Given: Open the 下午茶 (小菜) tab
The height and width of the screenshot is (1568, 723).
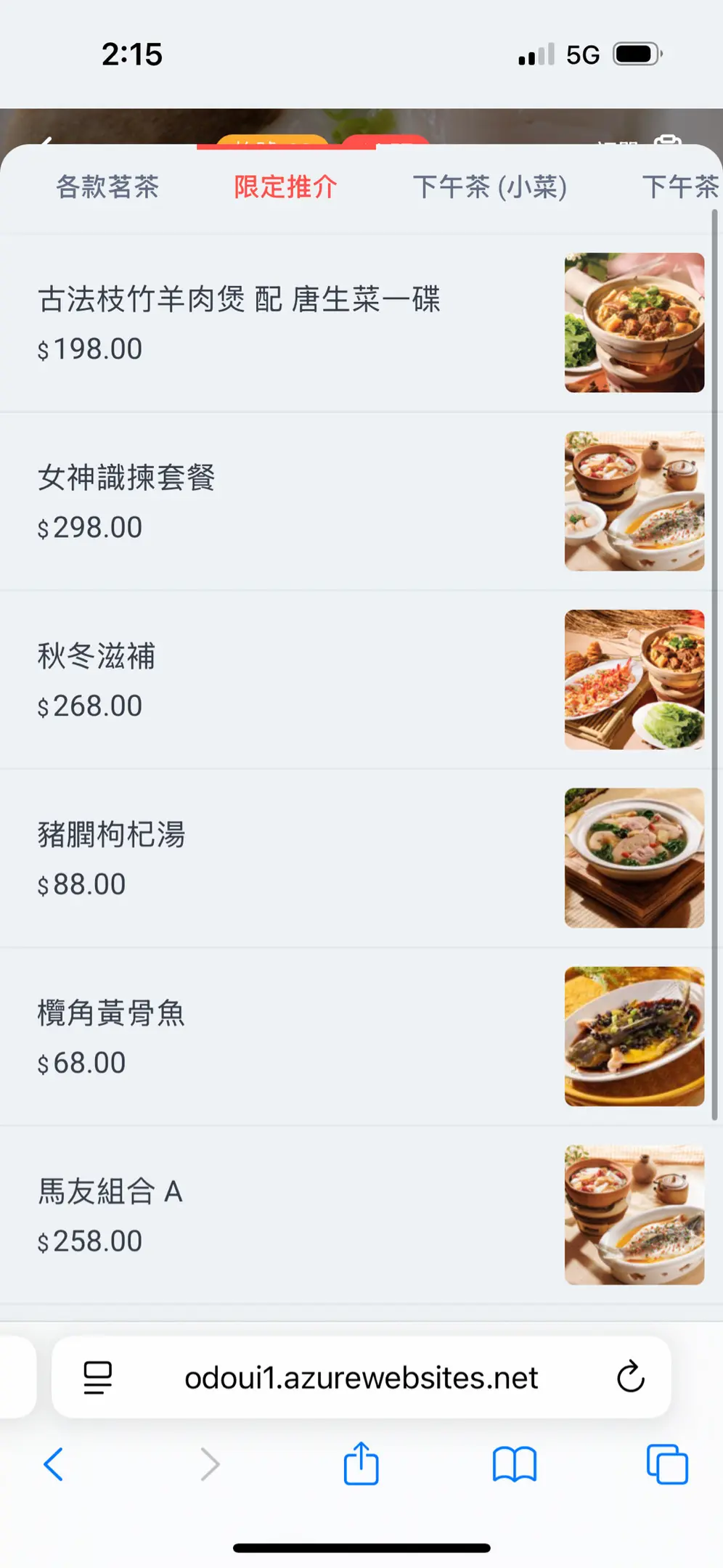Looking at the screenshot, I should click(490, 187).
